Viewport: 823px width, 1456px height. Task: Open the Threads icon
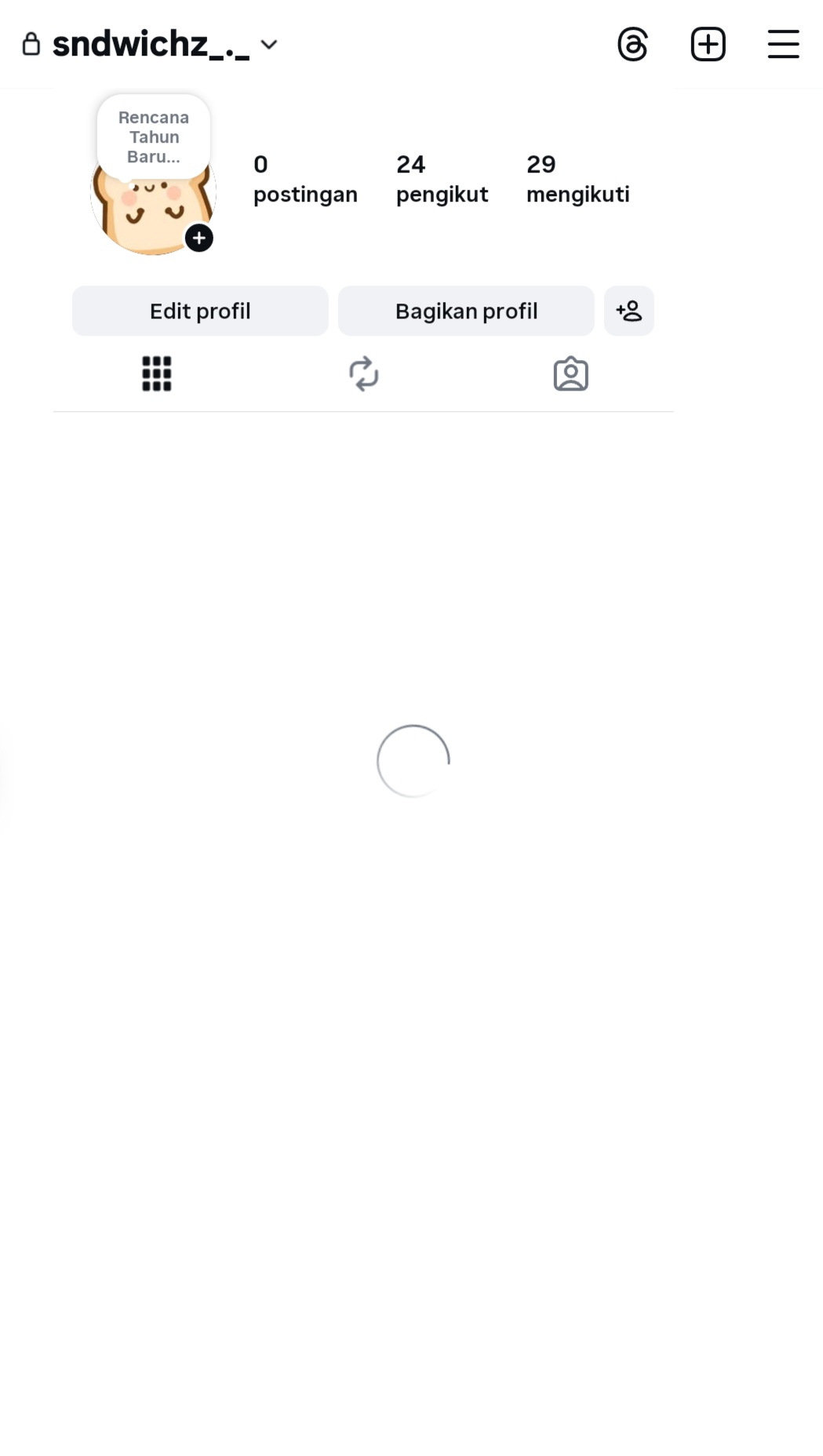(632, 44)
